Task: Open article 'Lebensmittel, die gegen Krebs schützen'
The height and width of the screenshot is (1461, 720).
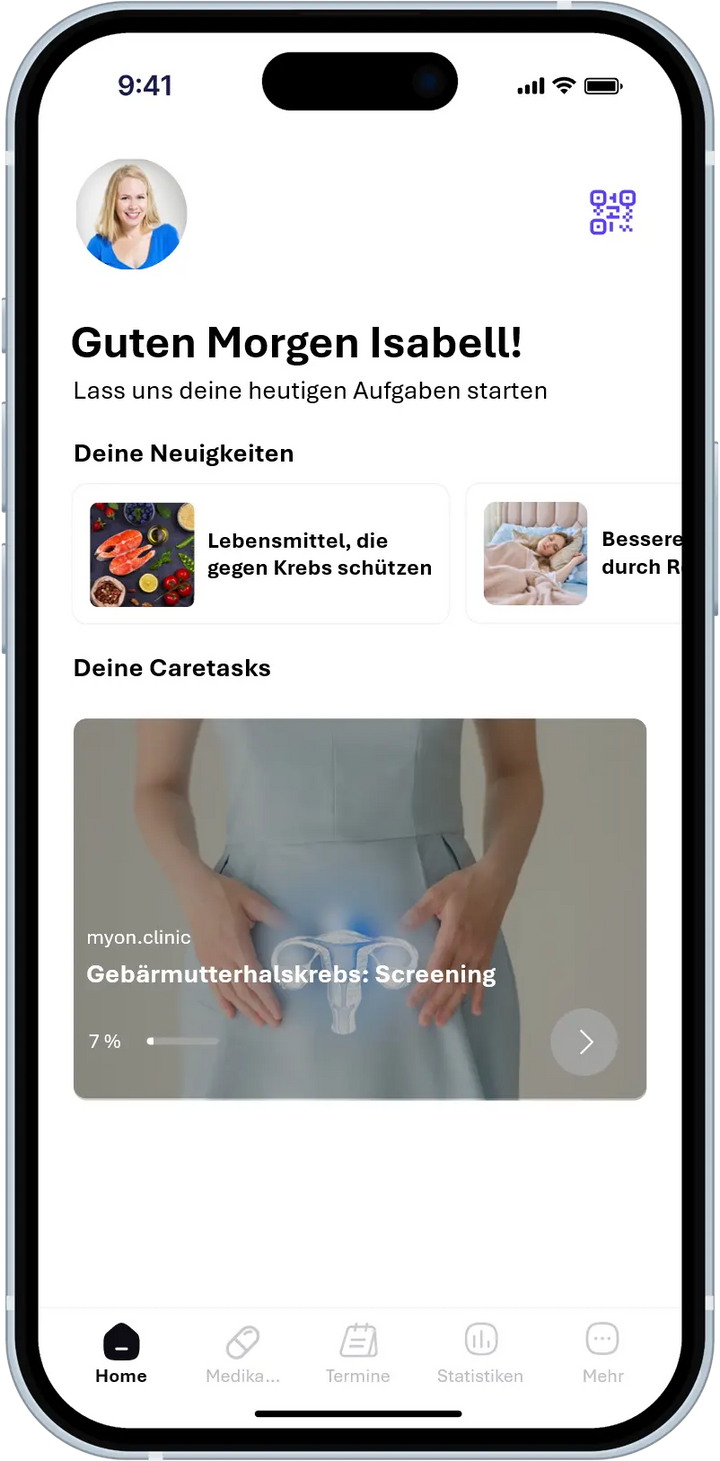Action: click(260, 553)
